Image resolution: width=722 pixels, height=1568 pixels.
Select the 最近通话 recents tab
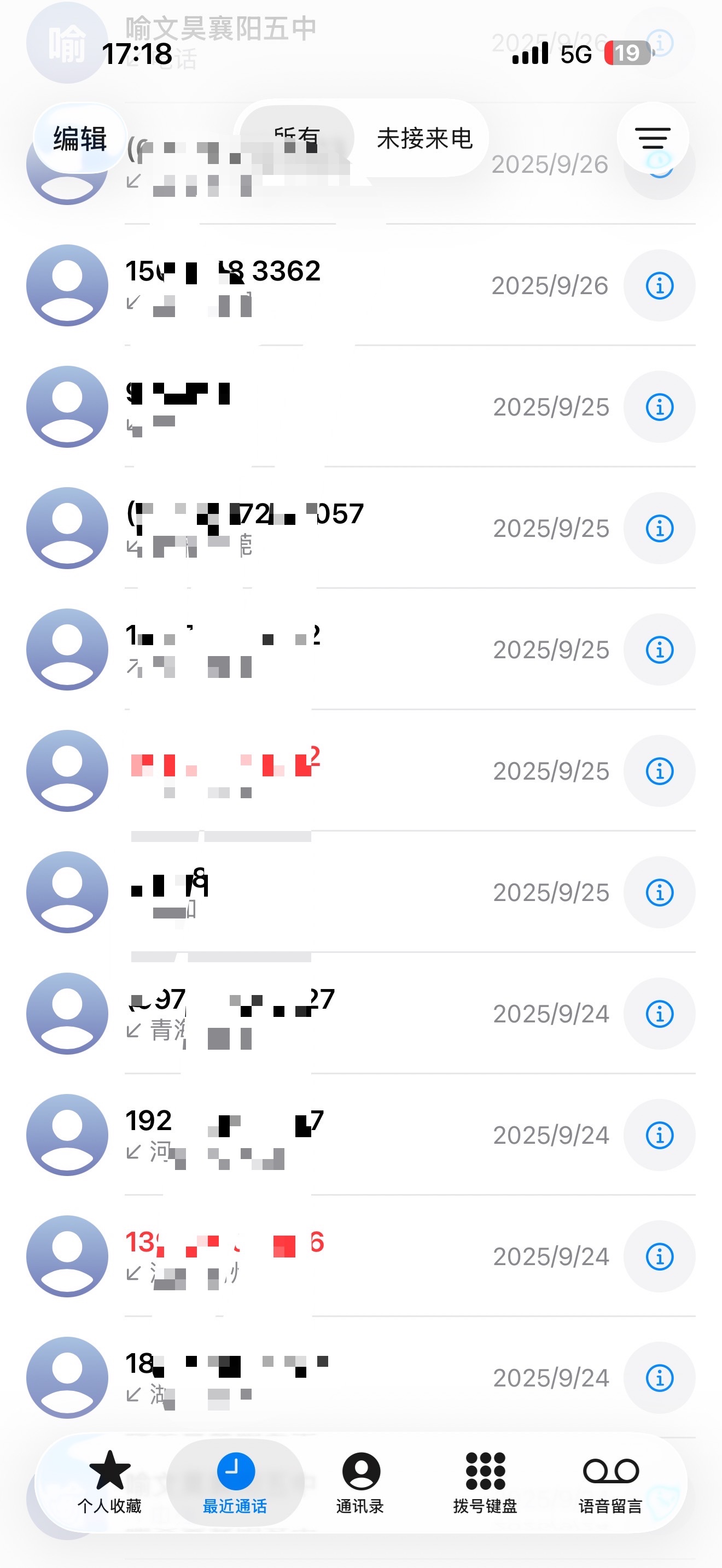coord(235,1482)
